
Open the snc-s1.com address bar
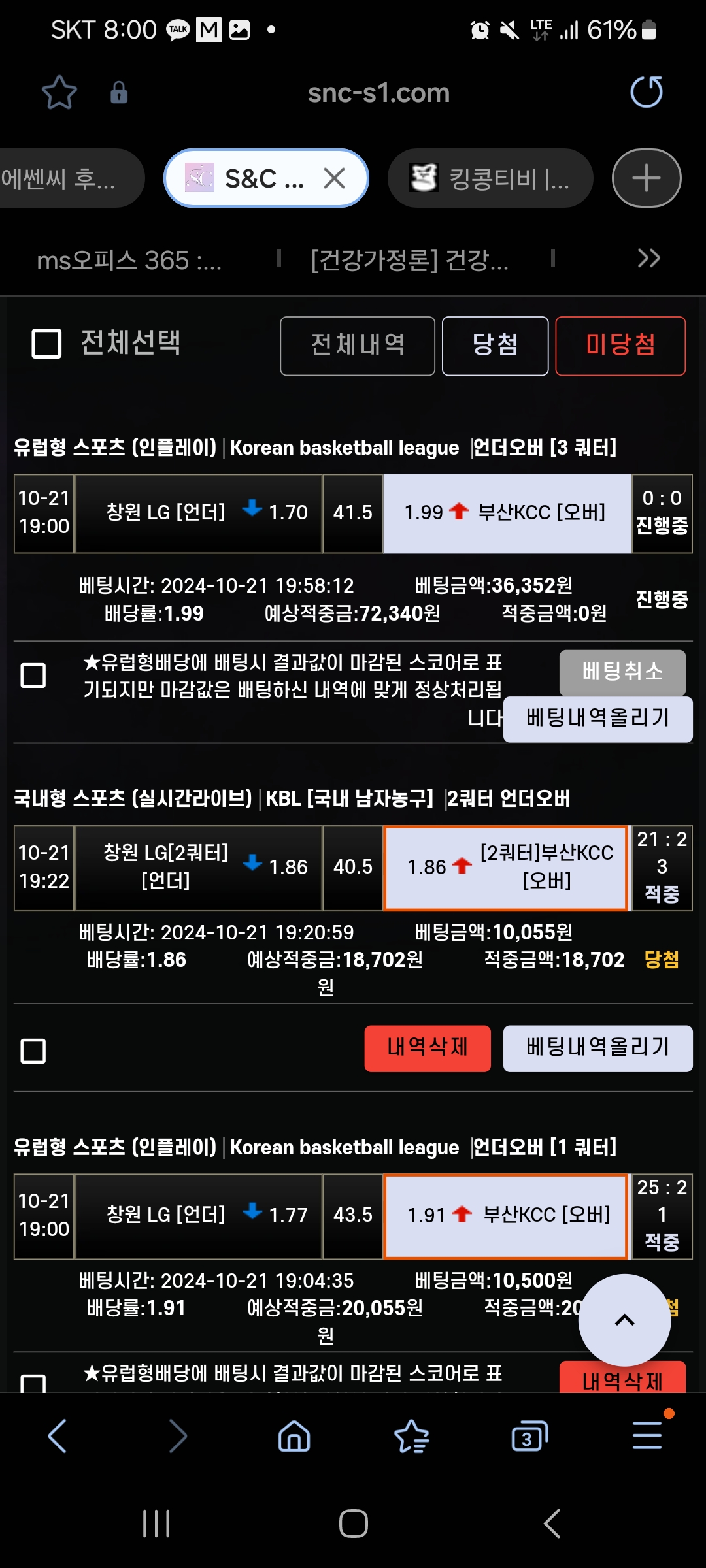click(x=378, y=93)
